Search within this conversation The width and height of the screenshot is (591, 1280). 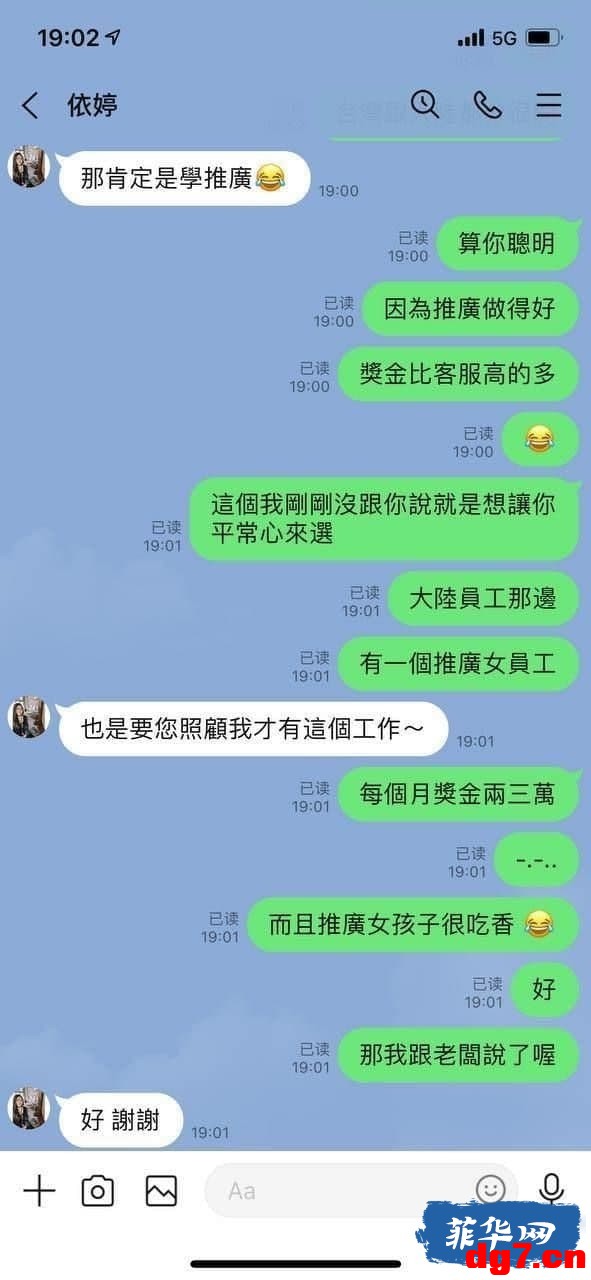(x=425, y=104)
